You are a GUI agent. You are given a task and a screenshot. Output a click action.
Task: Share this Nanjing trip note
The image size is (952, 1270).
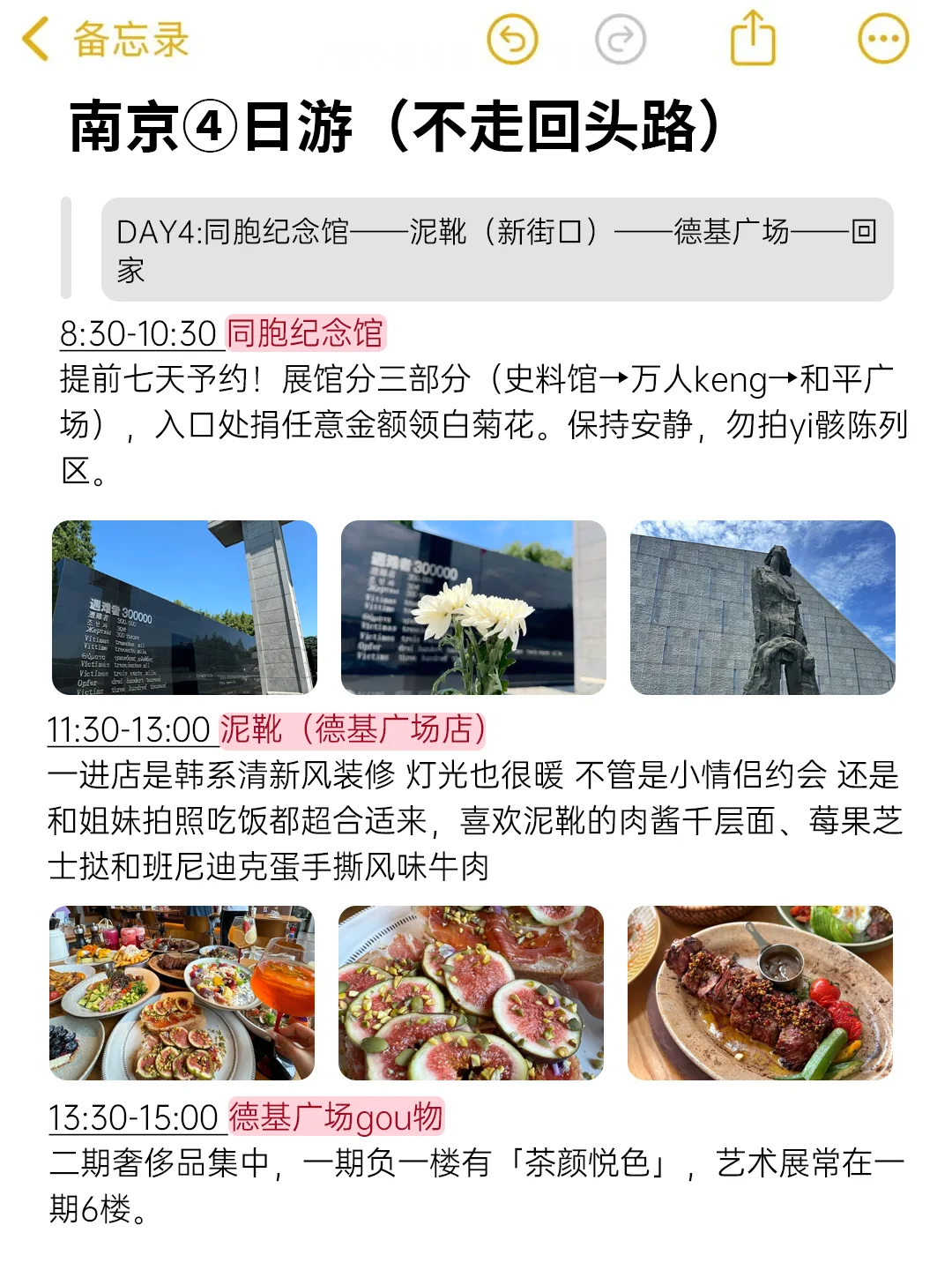pos(753,39)
